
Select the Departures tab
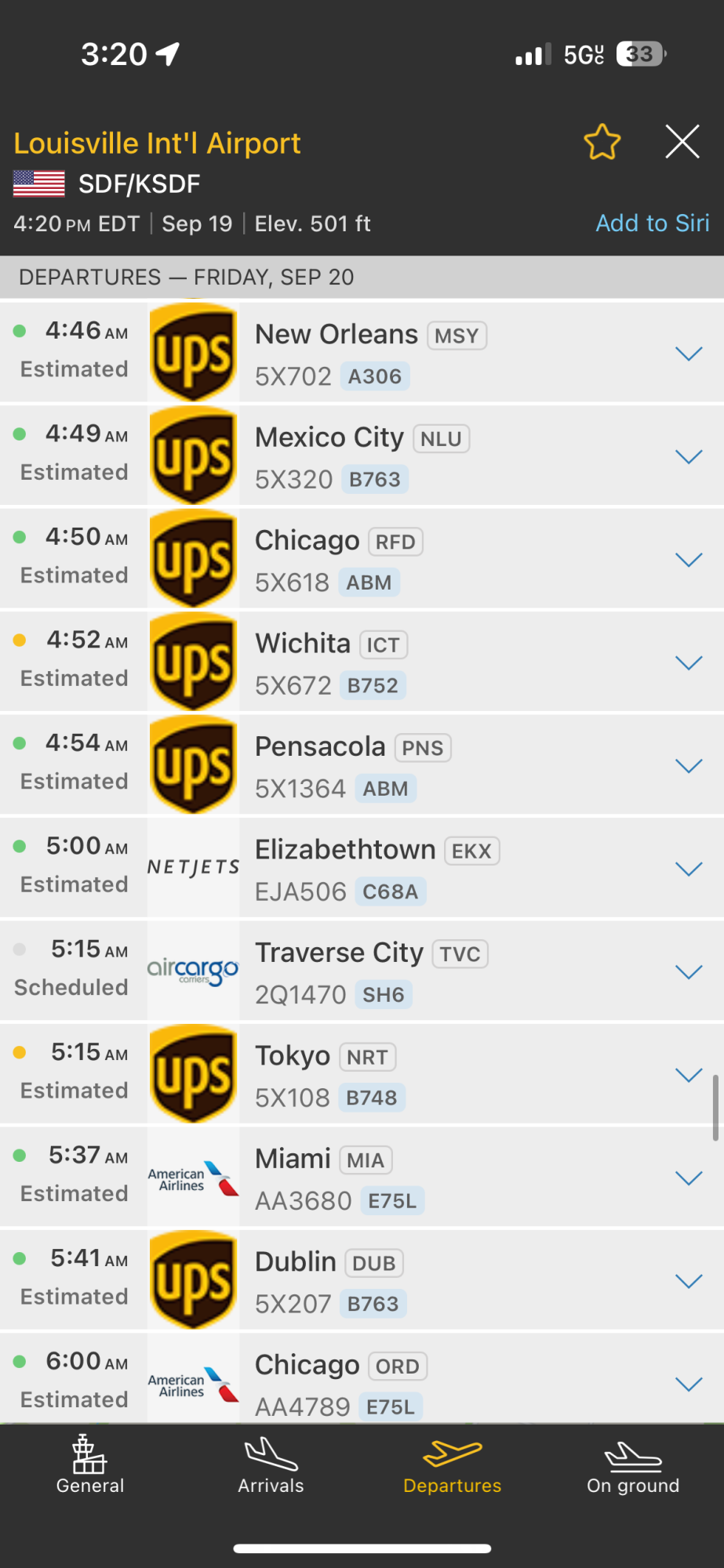tap(452, 1465)
